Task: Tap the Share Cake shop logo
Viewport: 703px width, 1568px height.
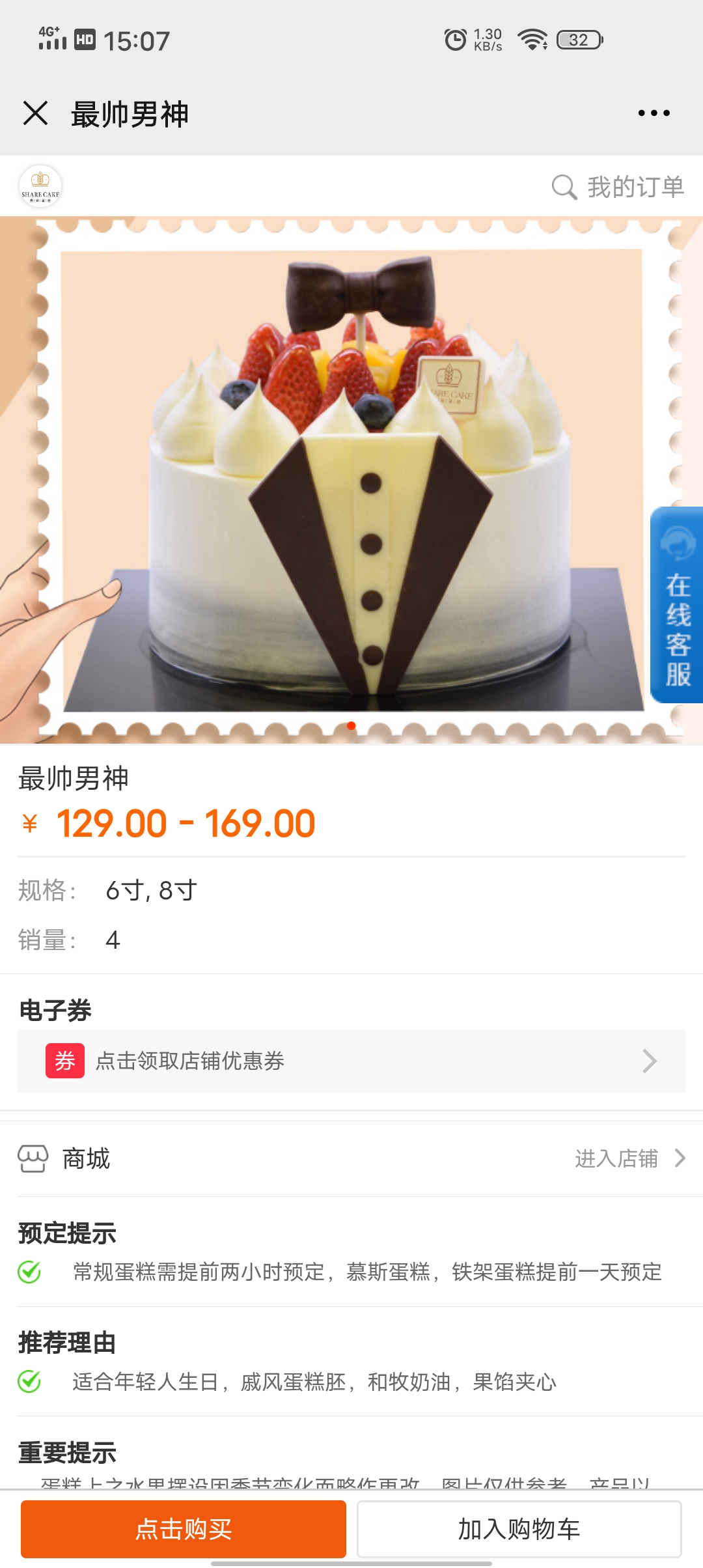Action: 40,186
